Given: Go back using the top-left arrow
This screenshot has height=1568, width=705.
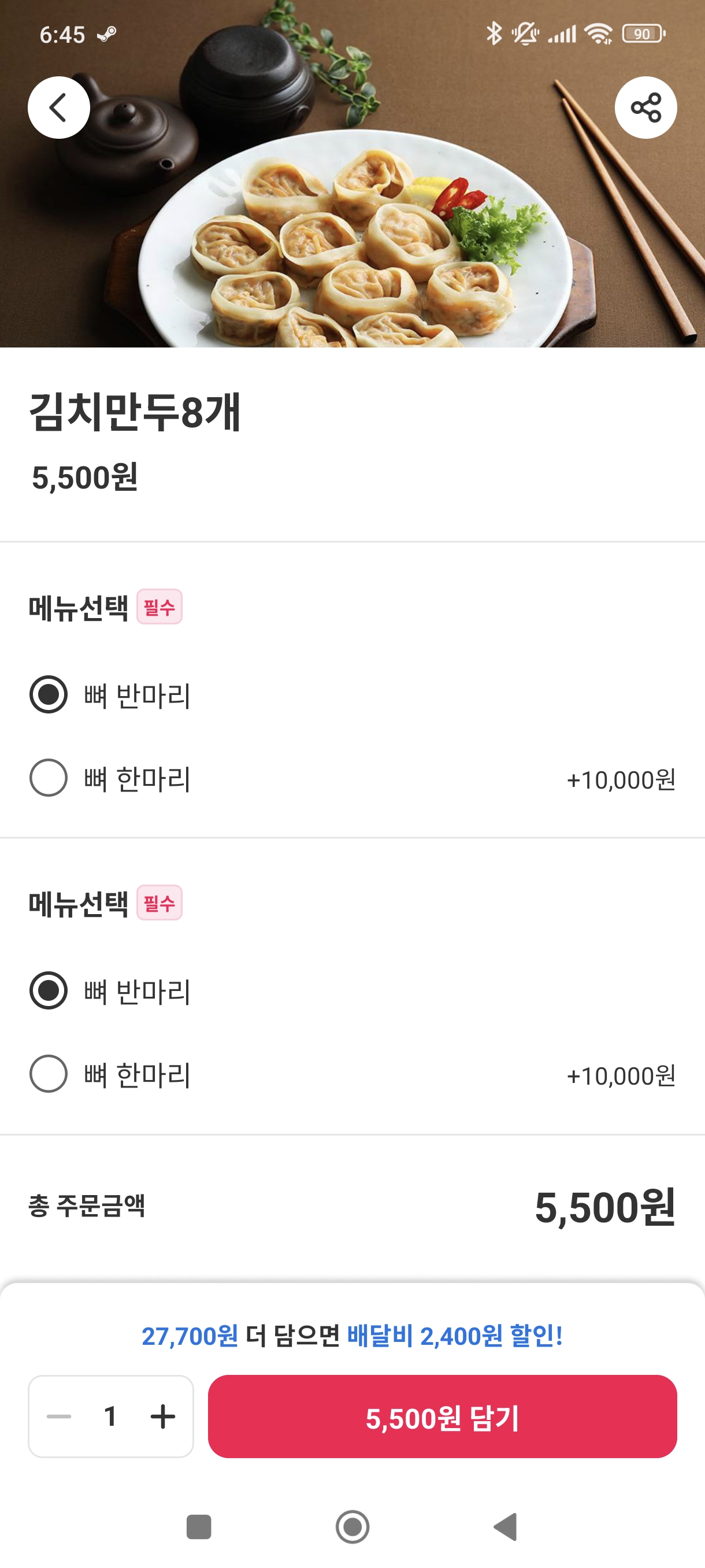Looking at the screenshot, I should [58, 108].
